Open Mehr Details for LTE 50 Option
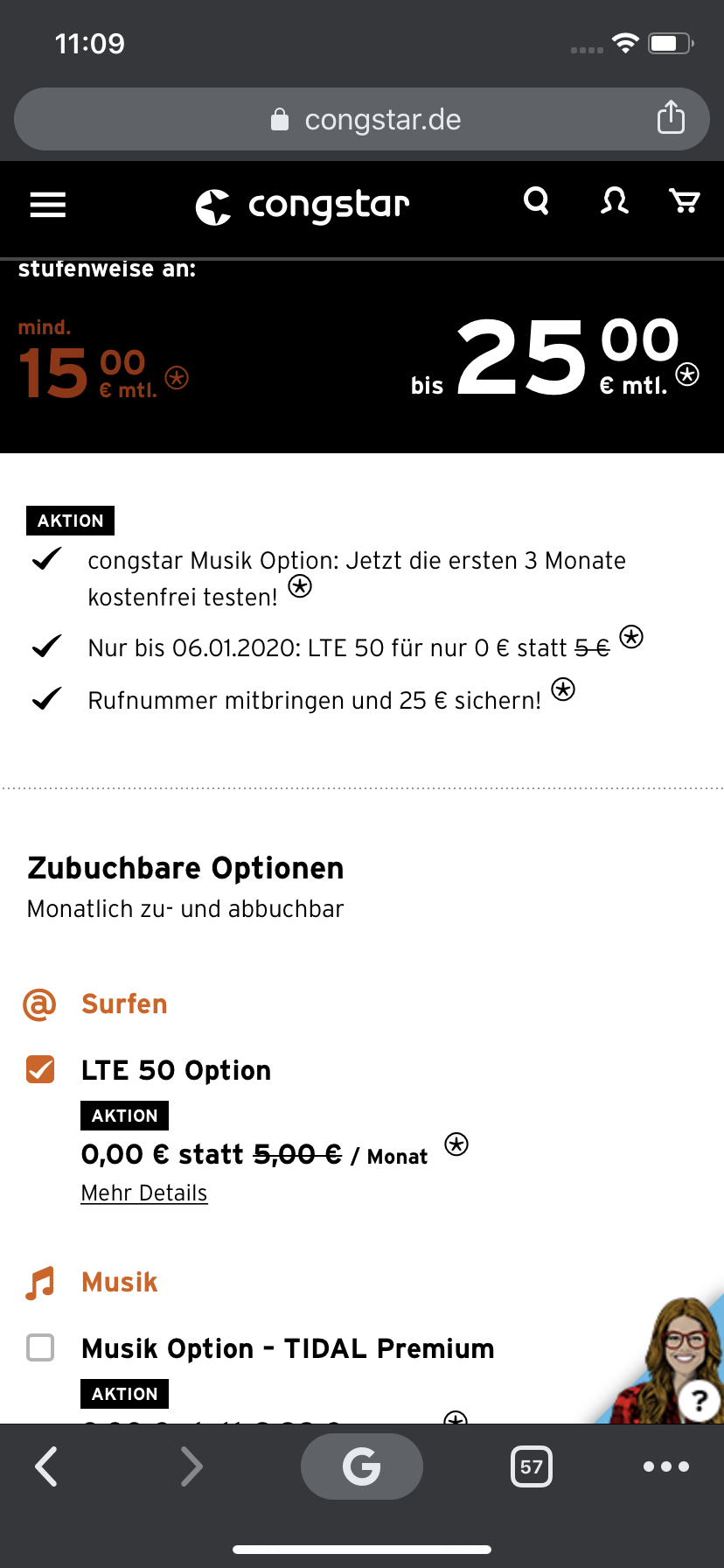The height and width of the screenshot is (1568, 724). tap(144, 1193)
